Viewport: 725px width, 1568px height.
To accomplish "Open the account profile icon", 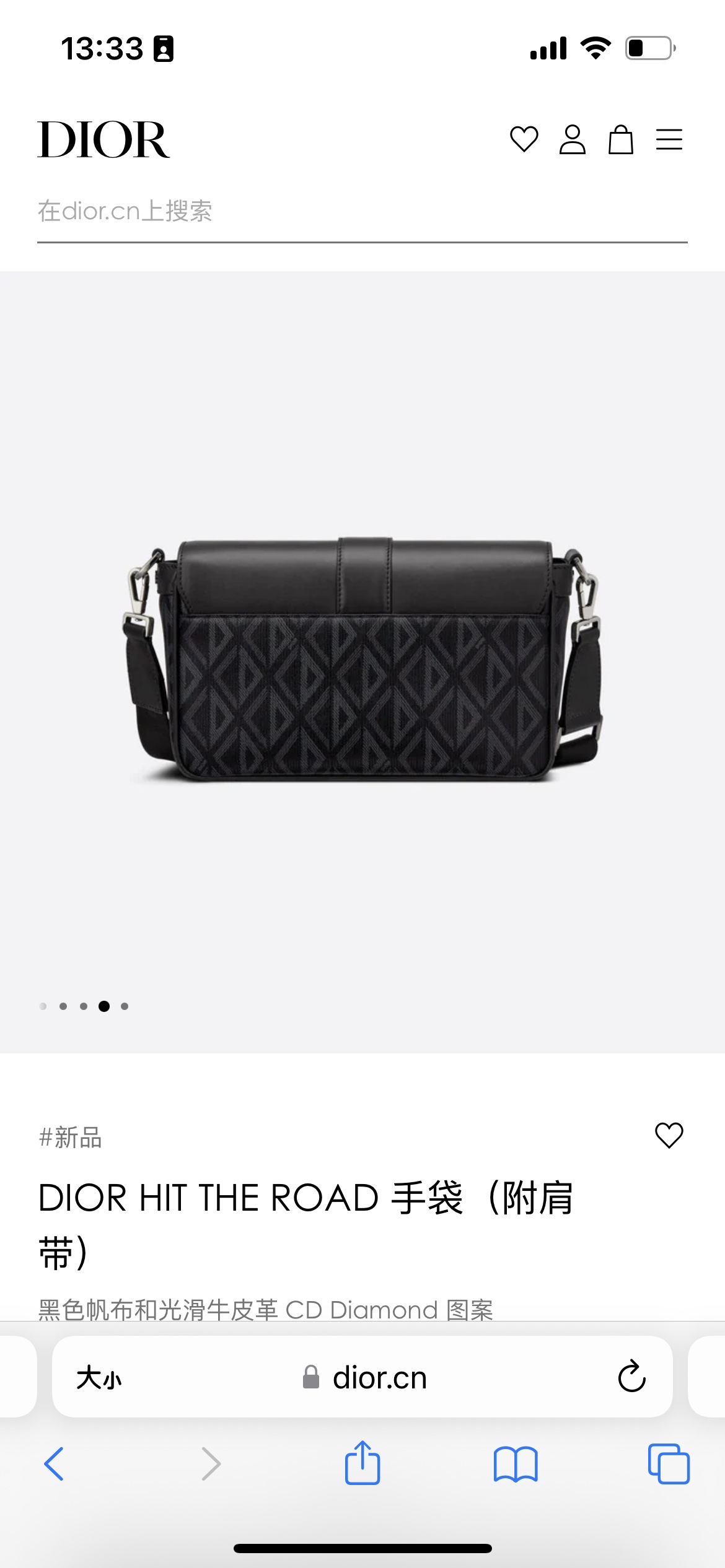I will (572, 139).
